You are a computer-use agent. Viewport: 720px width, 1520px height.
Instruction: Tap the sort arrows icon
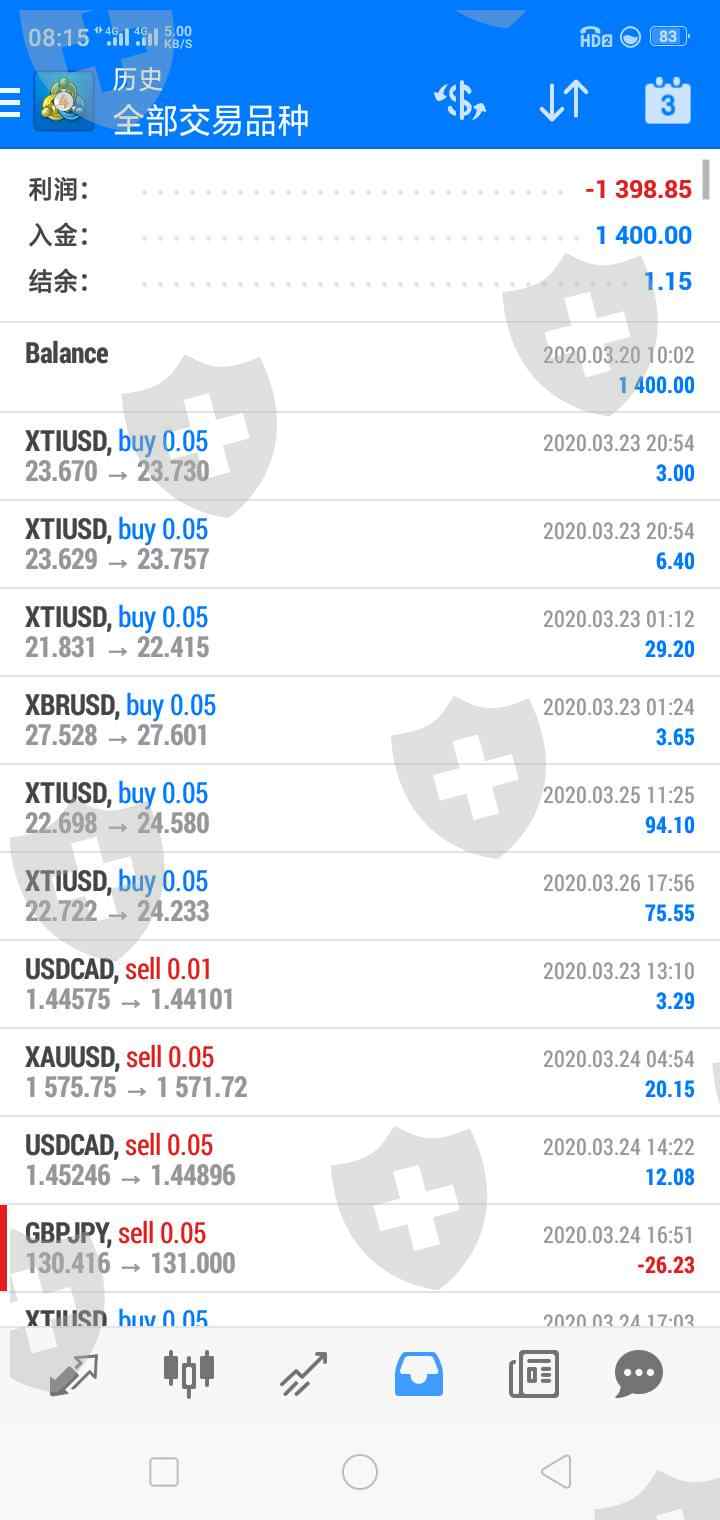(563, 101)
